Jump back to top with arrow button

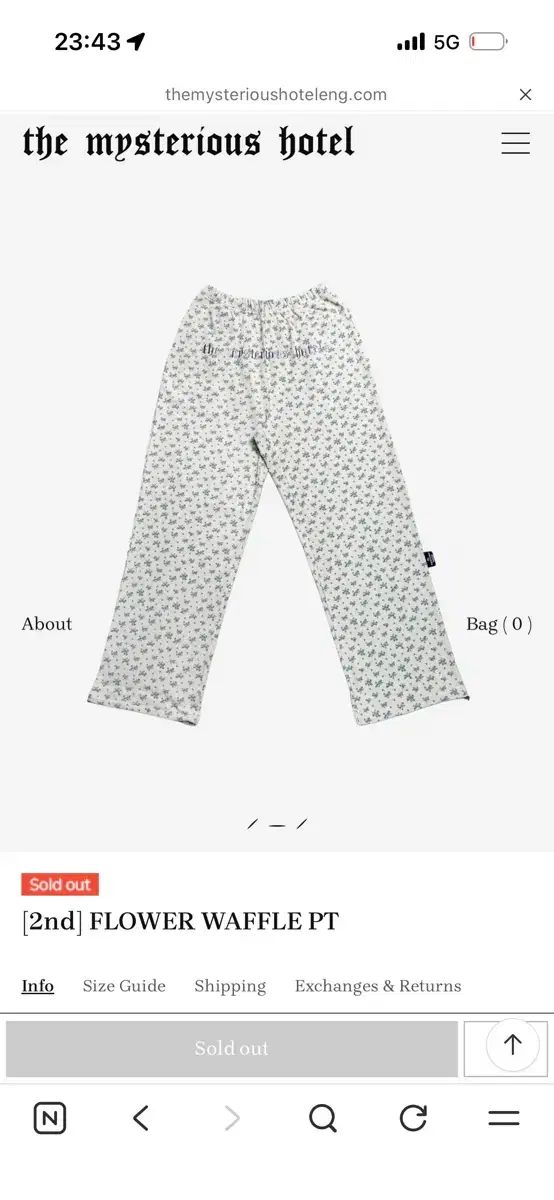512,1045
